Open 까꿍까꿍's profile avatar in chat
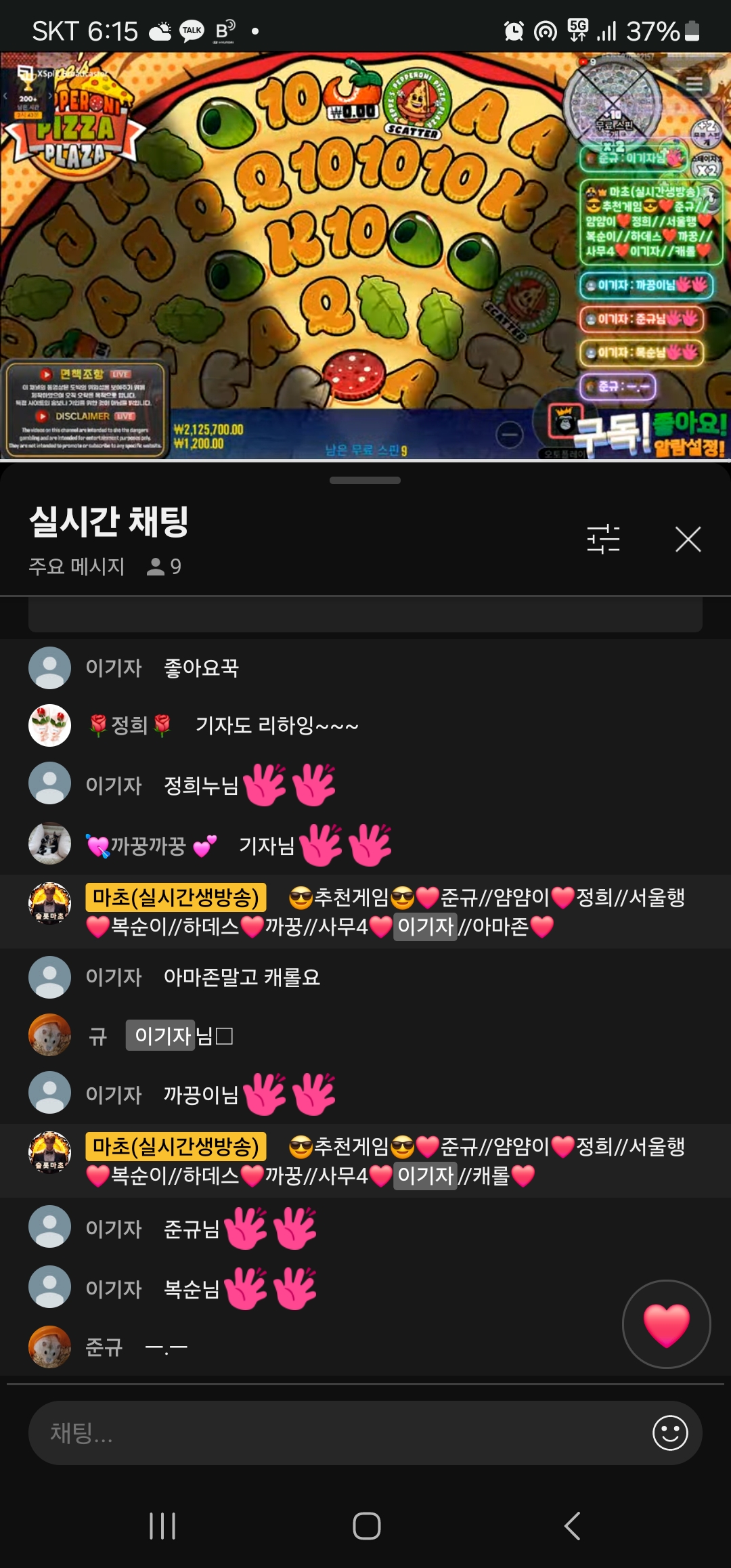Screen dimensions: 731x1568 tap(49, 844)
